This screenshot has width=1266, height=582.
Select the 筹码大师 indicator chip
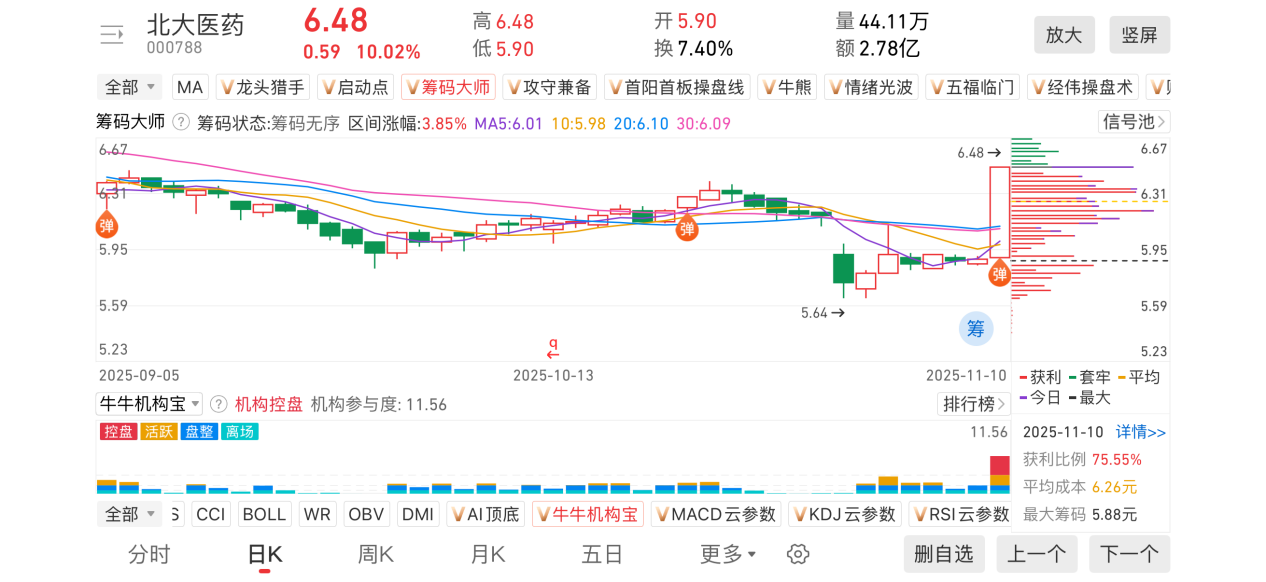(x=448, y=87)
